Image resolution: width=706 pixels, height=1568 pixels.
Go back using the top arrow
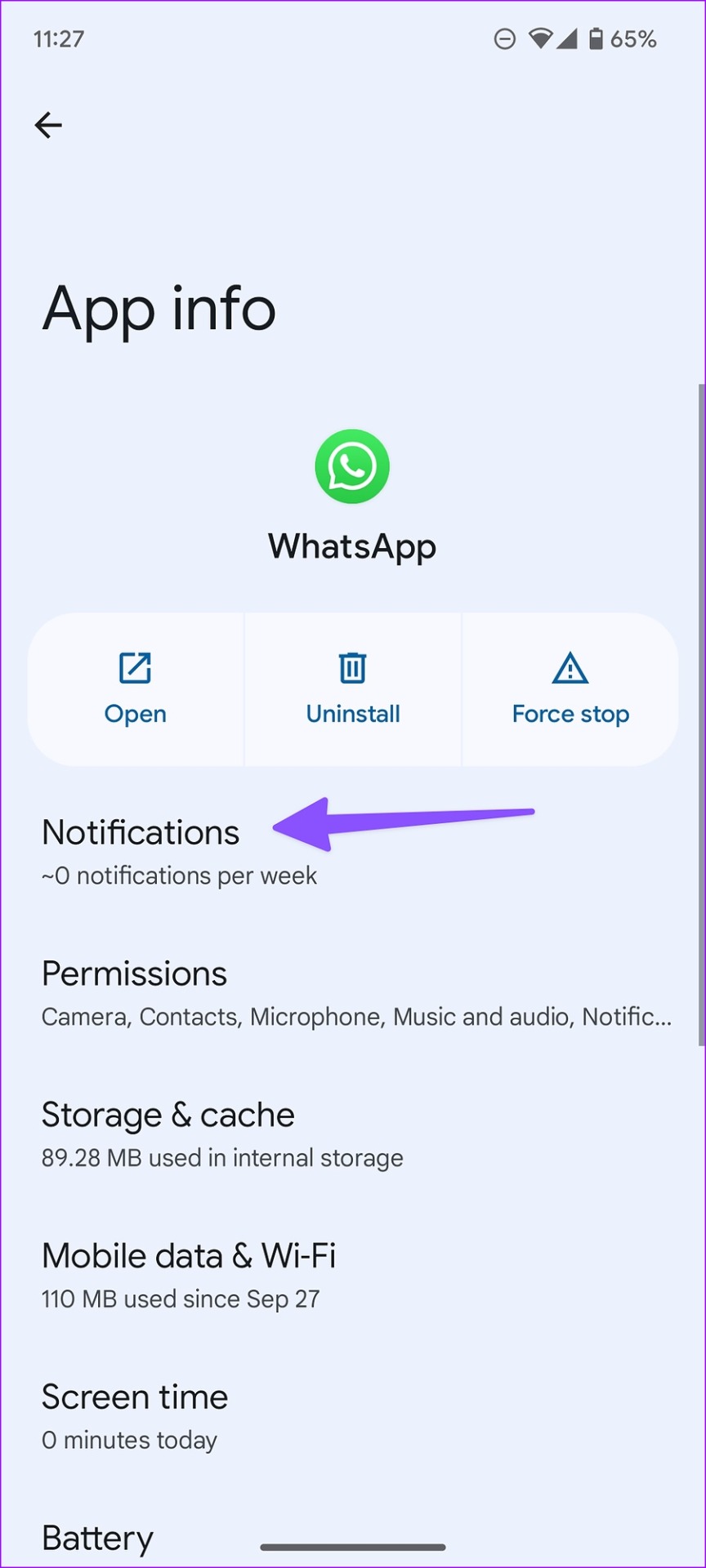coord(48,125)
